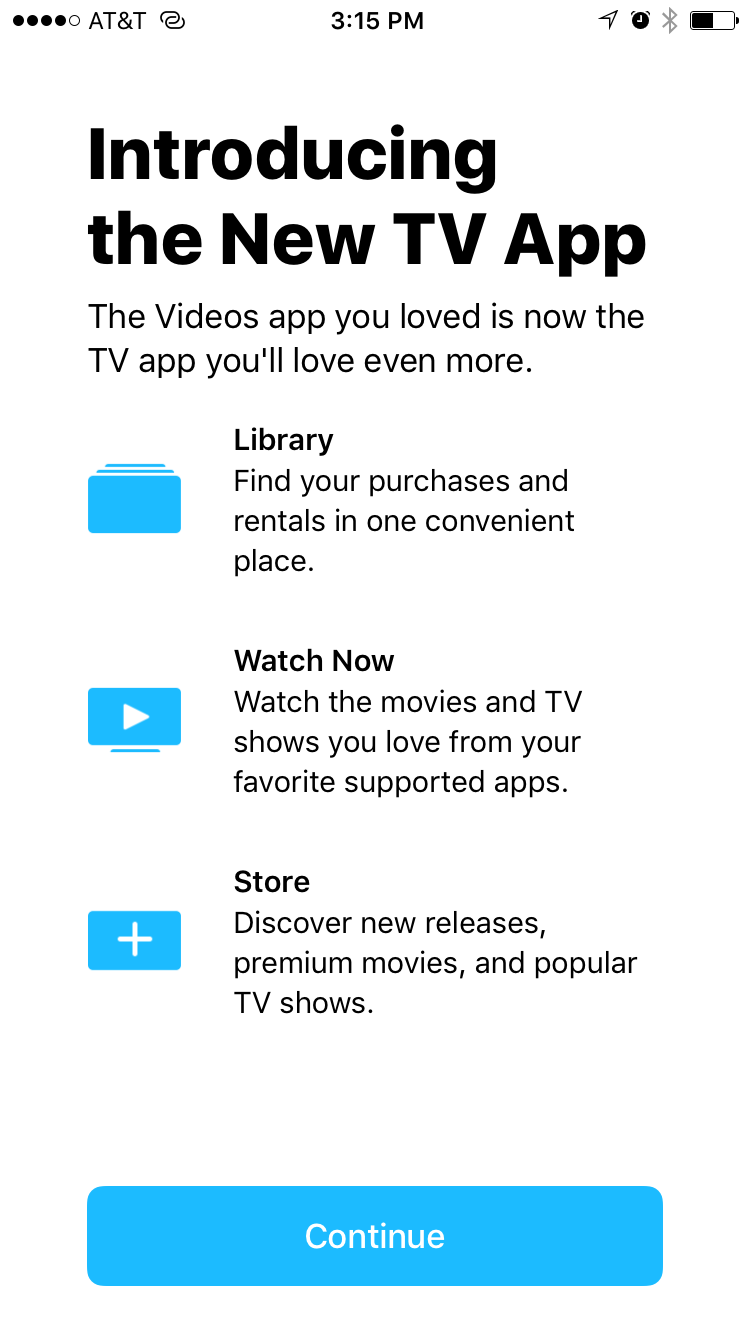Tap the Continue button
This screenshot has height=1334, width=750.
click(375, 1236)
